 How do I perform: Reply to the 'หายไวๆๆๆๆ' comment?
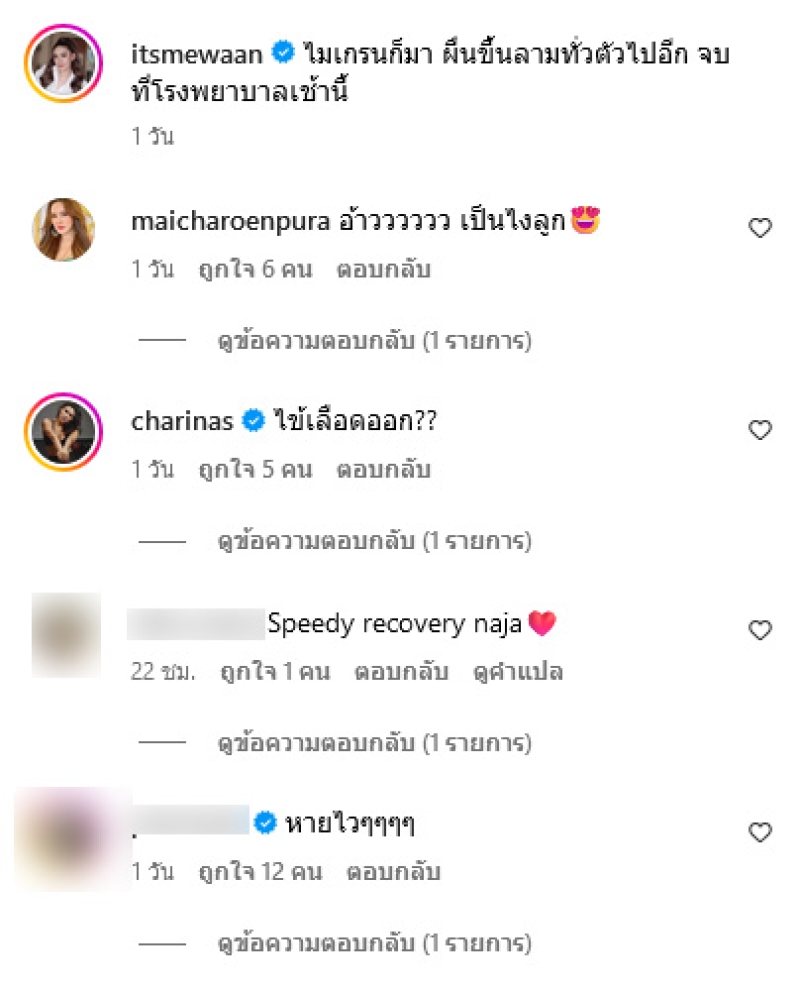pos(393,872)
